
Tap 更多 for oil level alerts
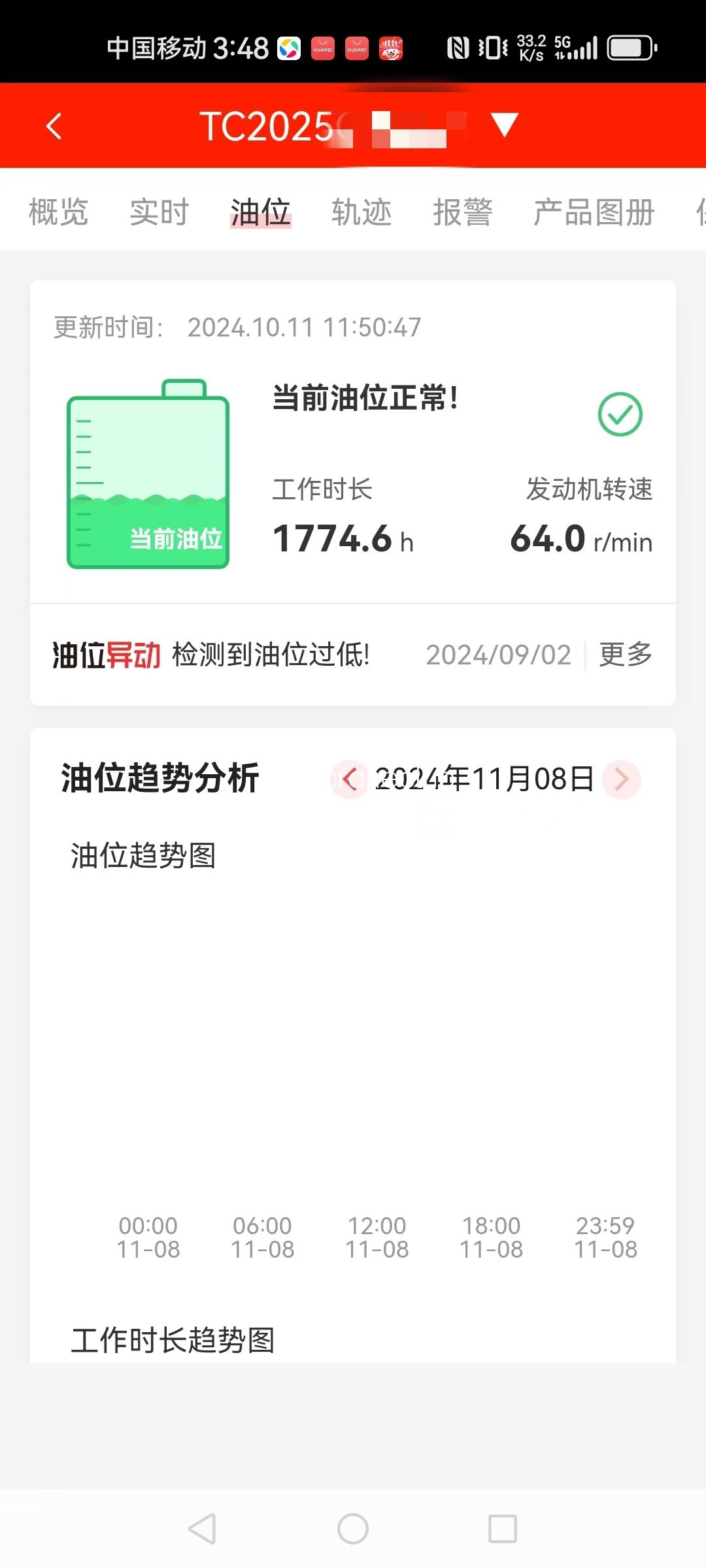tap(626, 654)
